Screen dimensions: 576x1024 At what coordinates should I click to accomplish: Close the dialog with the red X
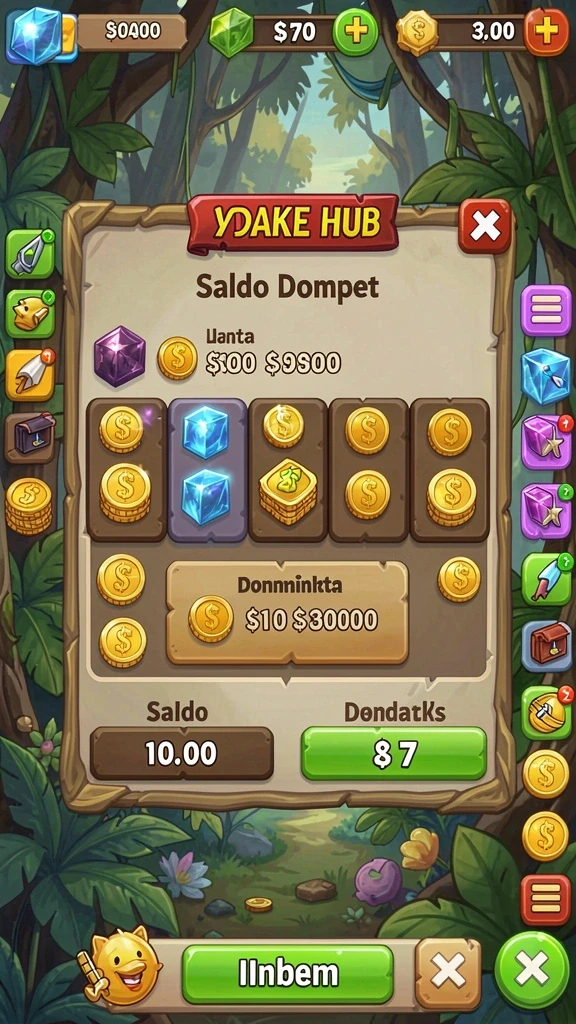485,226
